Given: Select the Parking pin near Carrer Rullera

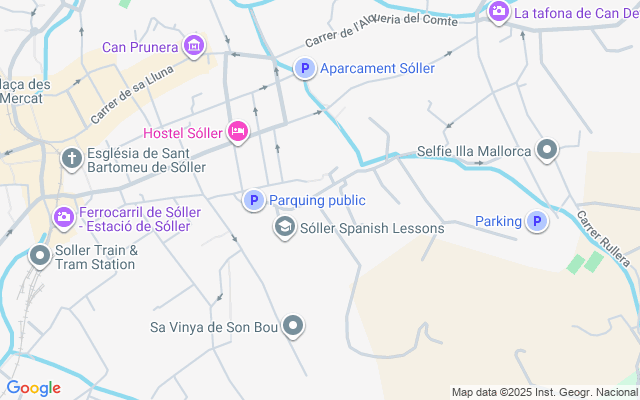Looking at the screenshot, I should [537, 221].
